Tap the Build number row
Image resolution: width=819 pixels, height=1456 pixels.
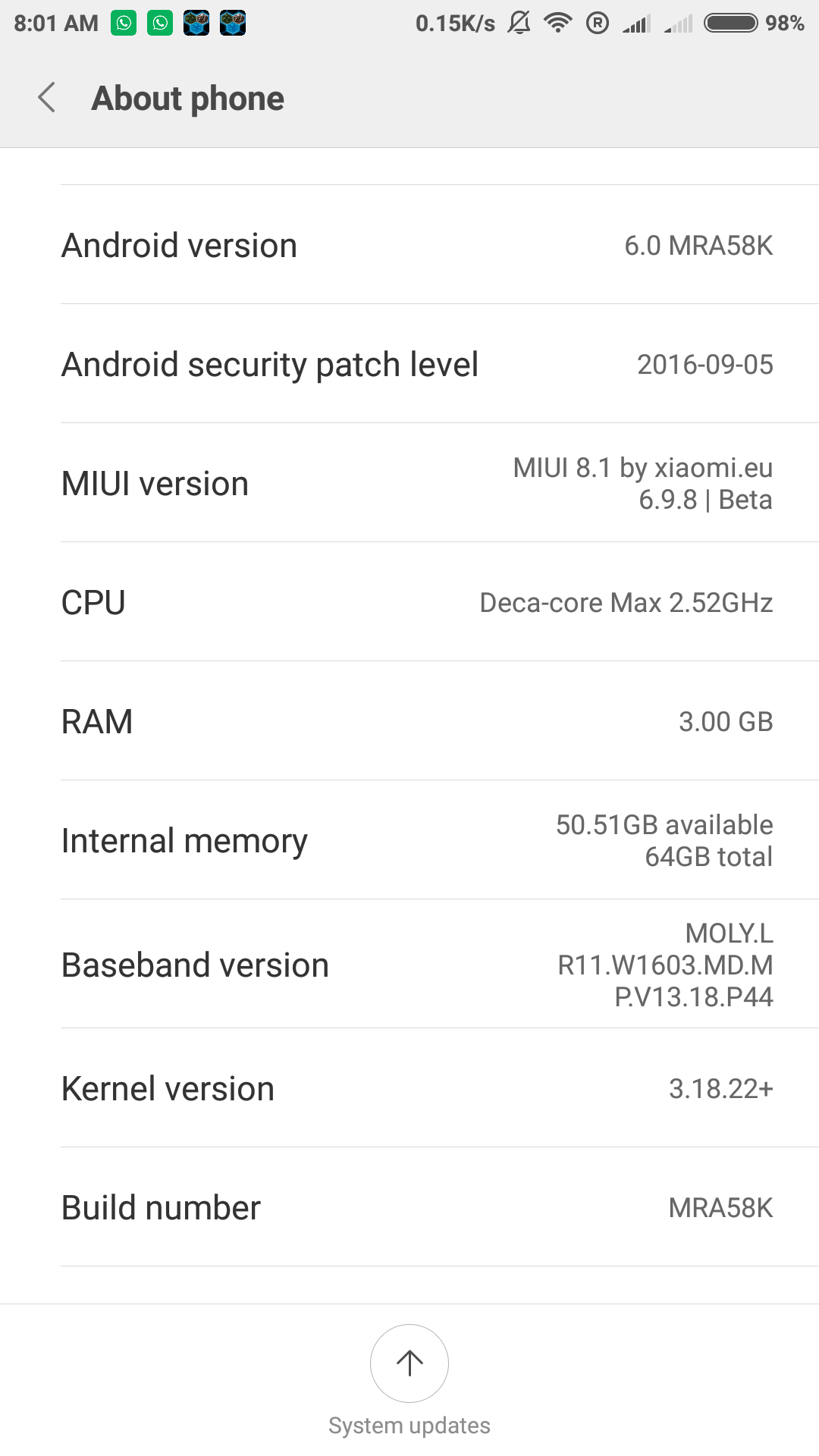coord(409,1207)
